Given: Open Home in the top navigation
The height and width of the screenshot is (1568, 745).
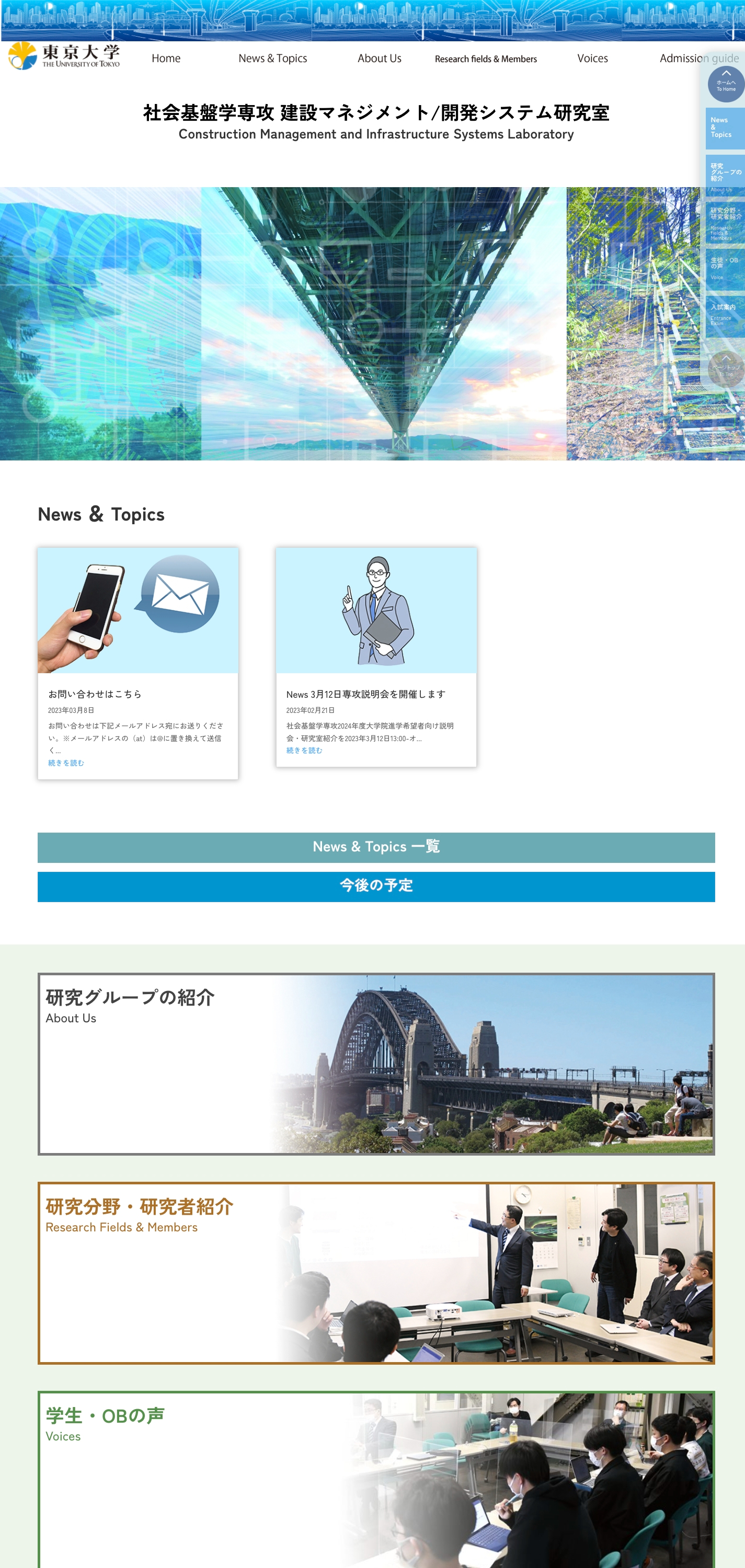Looking at the screenshot, I should pyautogui.click(x=166, y=59).
